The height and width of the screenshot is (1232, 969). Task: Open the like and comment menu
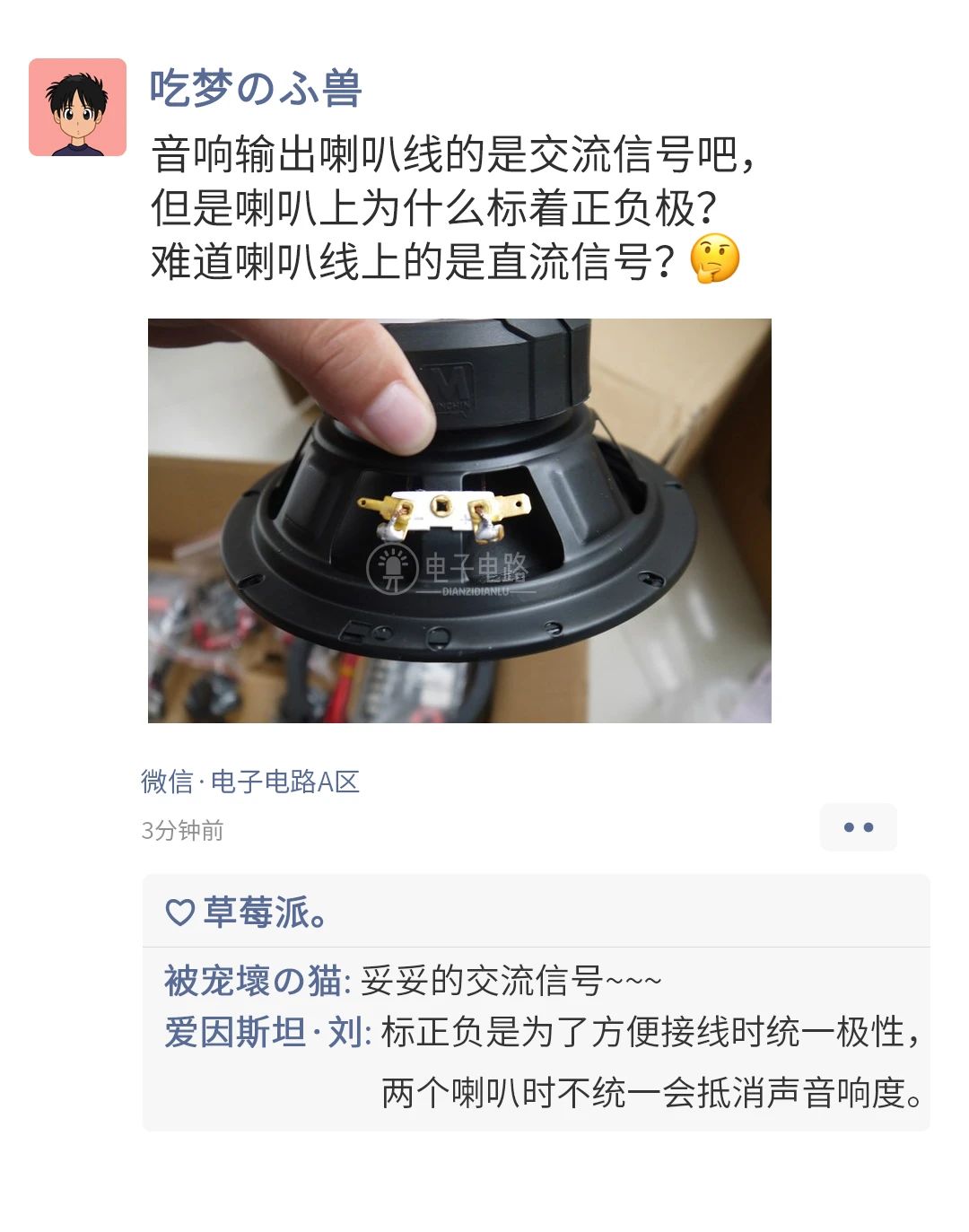858,827
